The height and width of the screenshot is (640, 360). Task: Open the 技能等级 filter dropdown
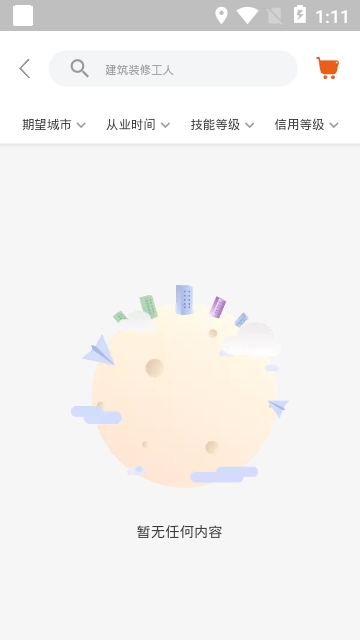(x=222, y=124)
